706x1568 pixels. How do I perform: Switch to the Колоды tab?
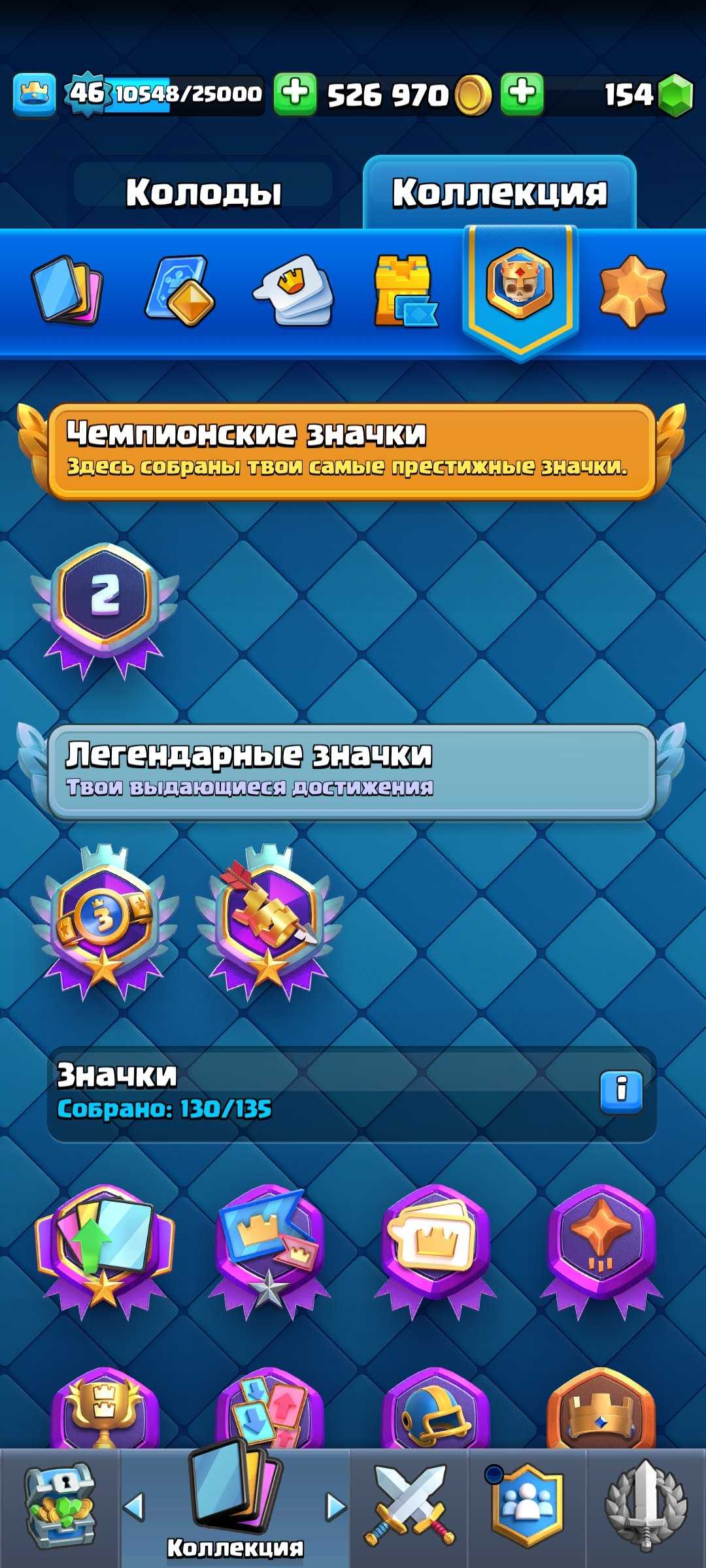tap(203, 192)
